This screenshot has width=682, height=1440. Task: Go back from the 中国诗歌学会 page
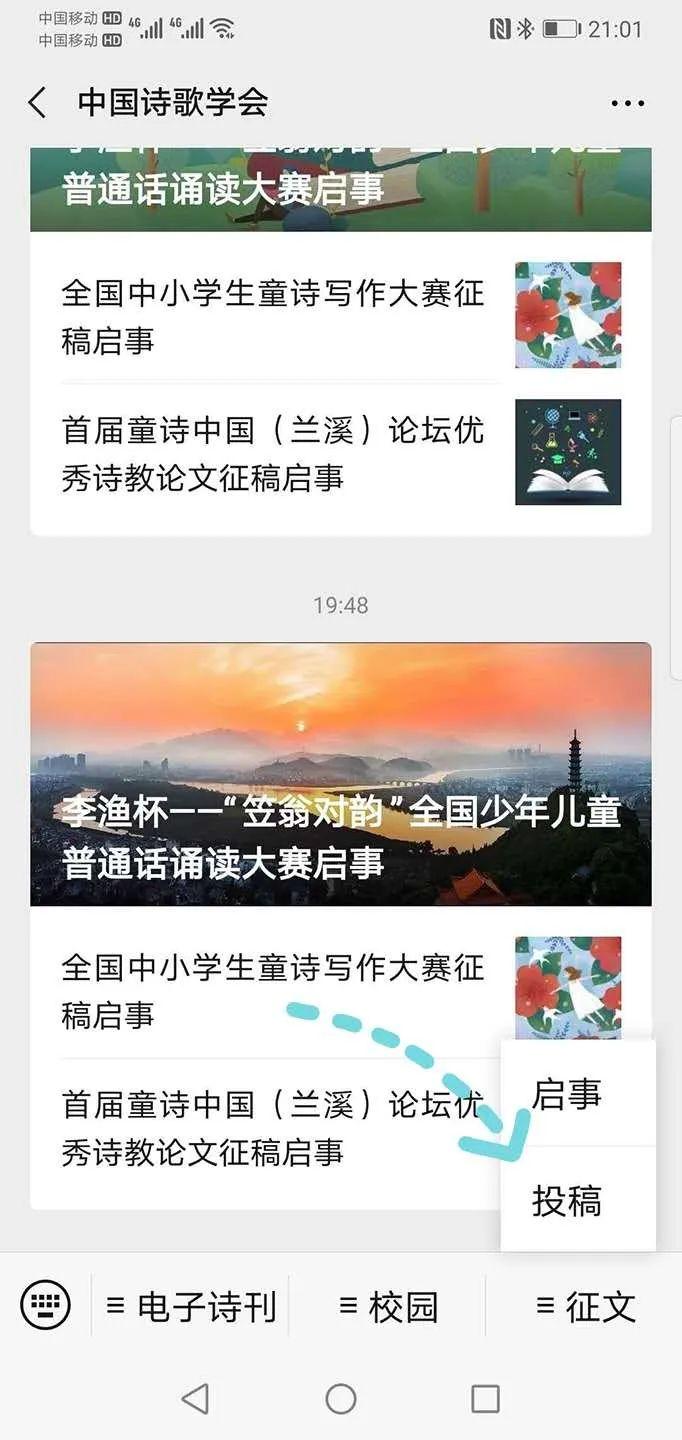pyautogui.click(x=38, y=103)
